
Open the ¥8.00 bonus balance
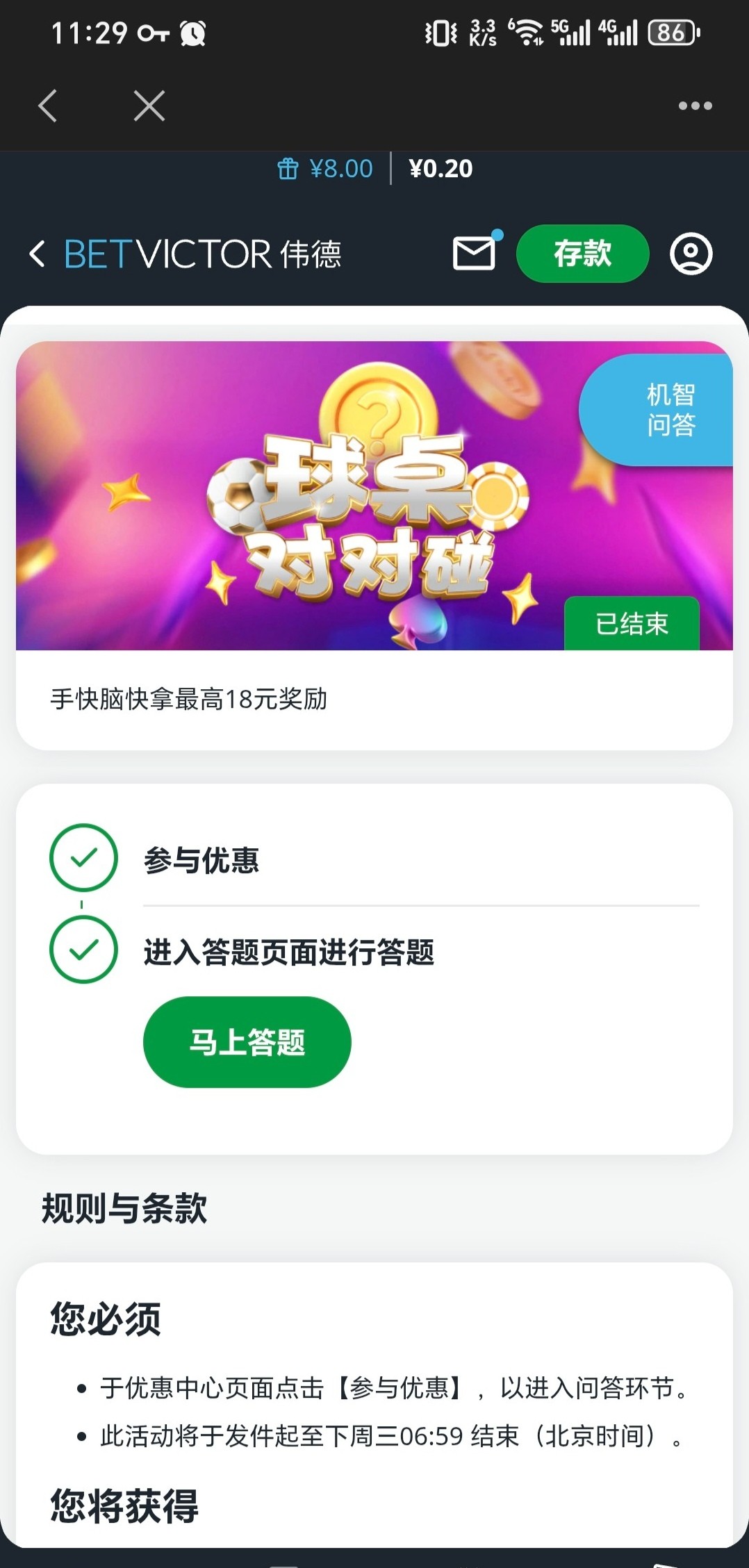tap(325, 169)
